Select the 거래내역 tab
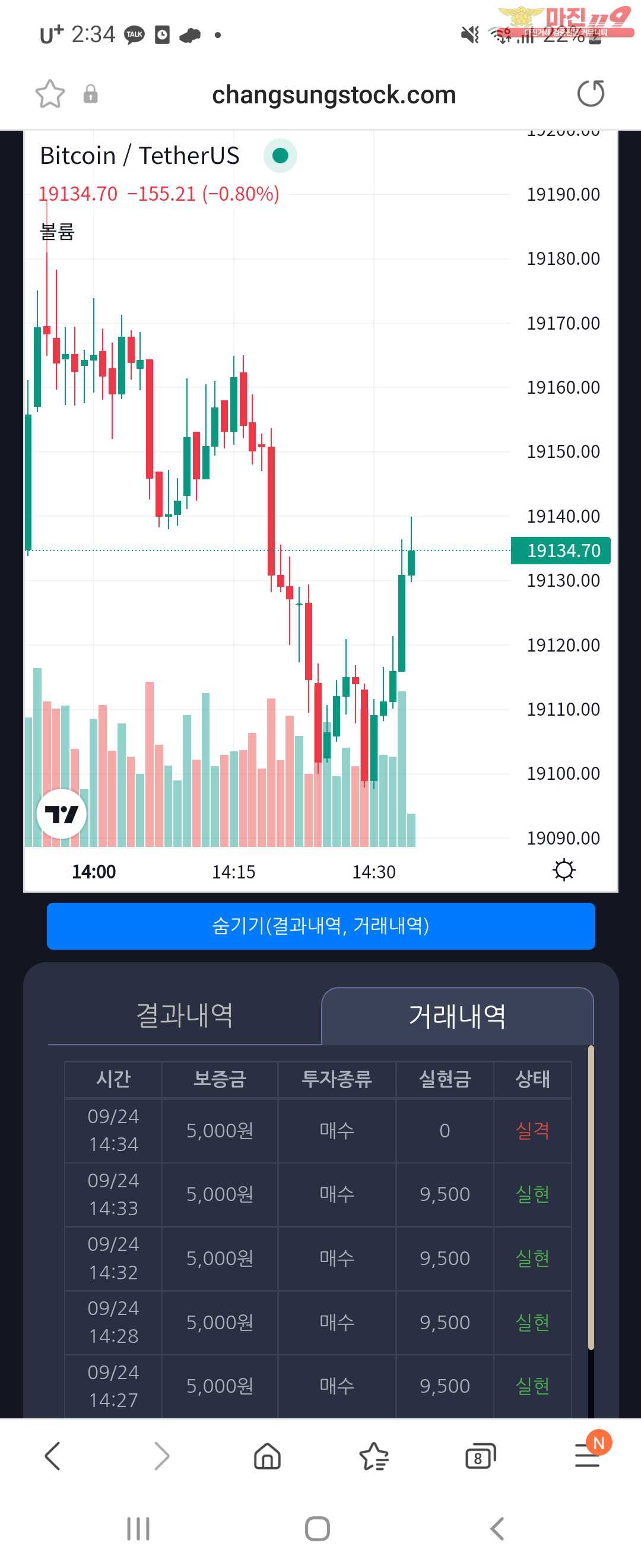Image resolution: width=641 pixels, height=1568 pixels. [457, 1016]
